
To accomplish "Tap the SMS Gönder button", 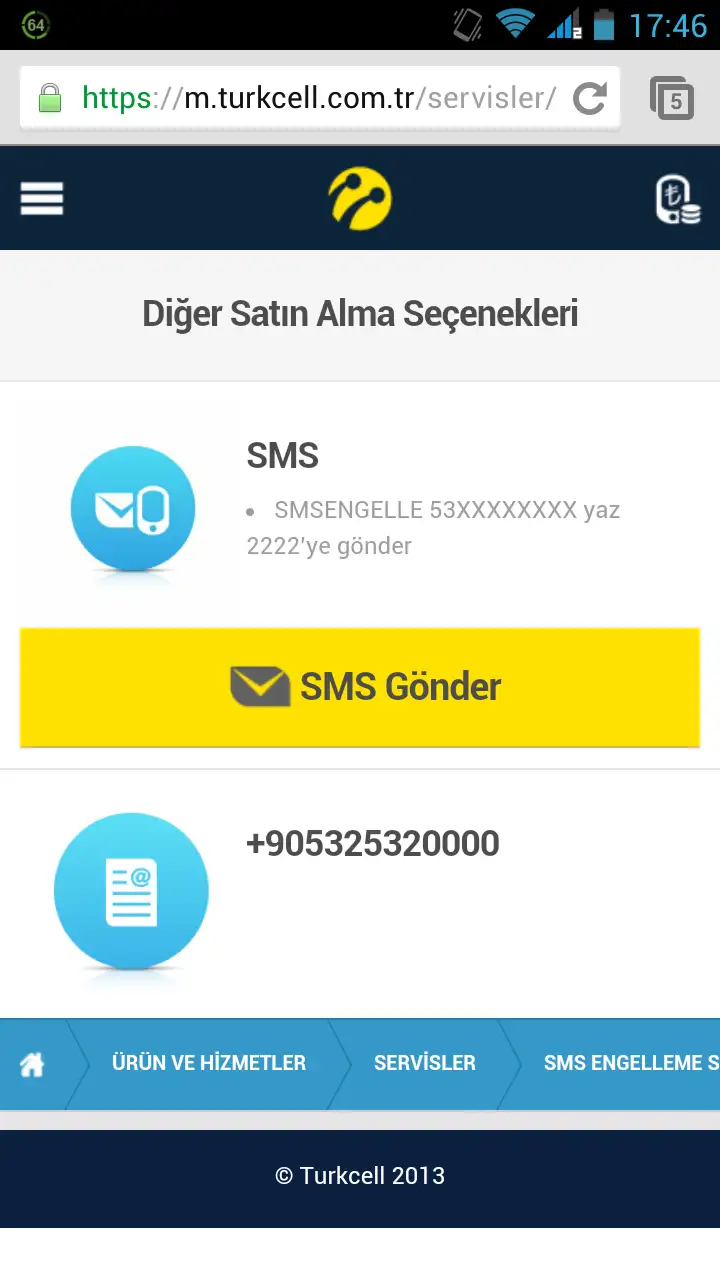I will click(360, 687).
